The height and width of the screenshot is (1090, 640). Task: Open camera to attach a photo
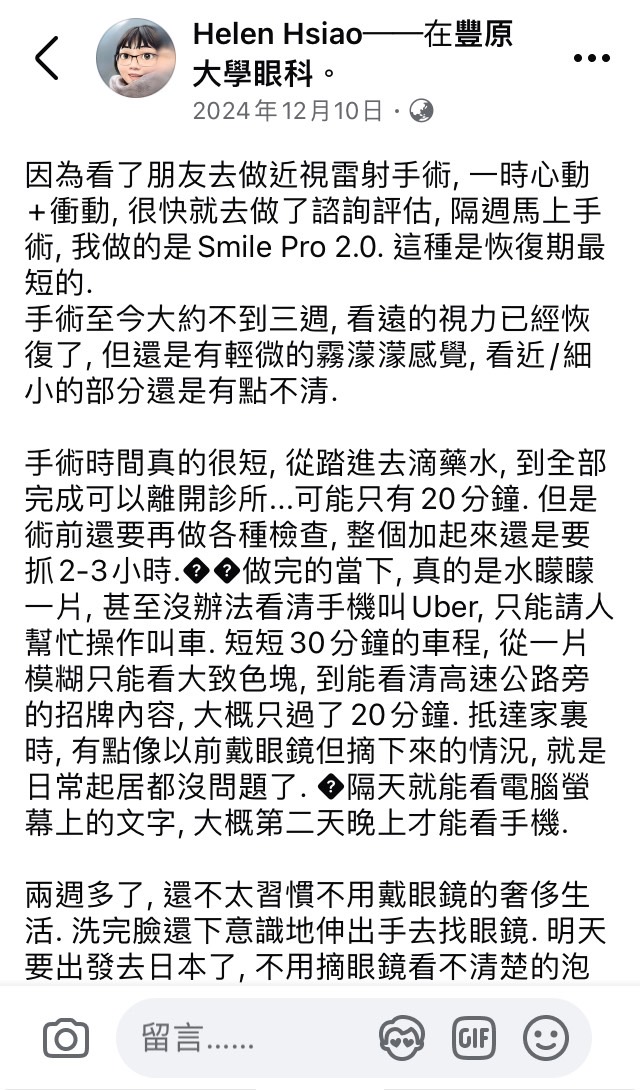[66, 1039]
